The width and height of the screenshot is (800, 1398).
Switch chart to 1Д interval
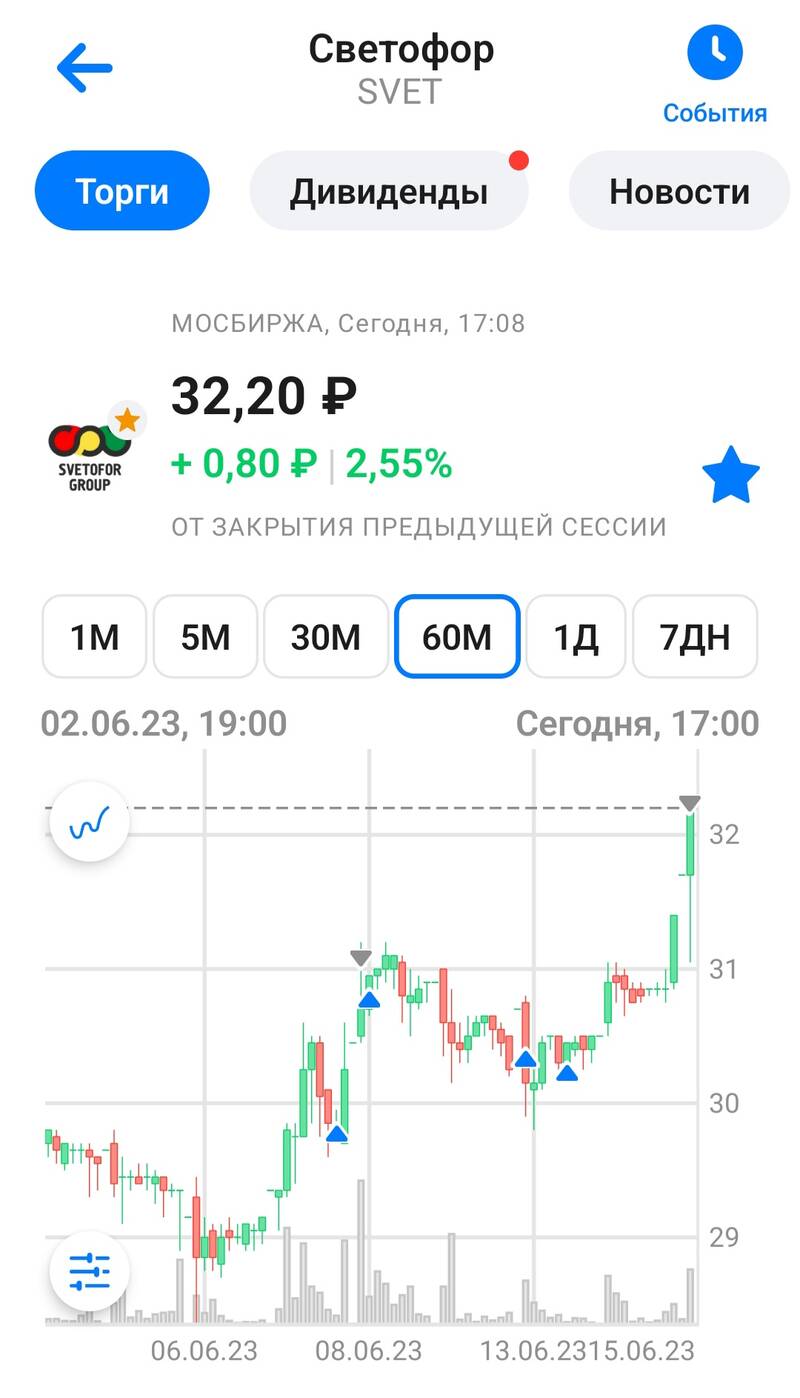click(x=576, y=636)
